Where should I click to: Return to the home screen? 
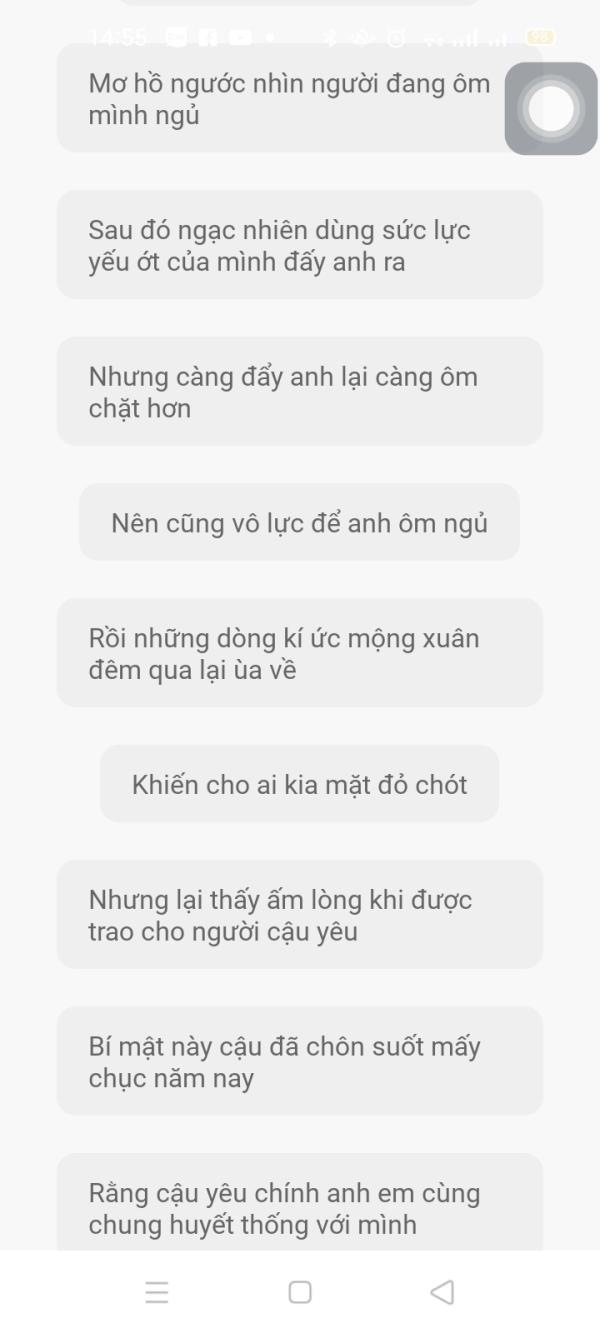pos(300,1292)
